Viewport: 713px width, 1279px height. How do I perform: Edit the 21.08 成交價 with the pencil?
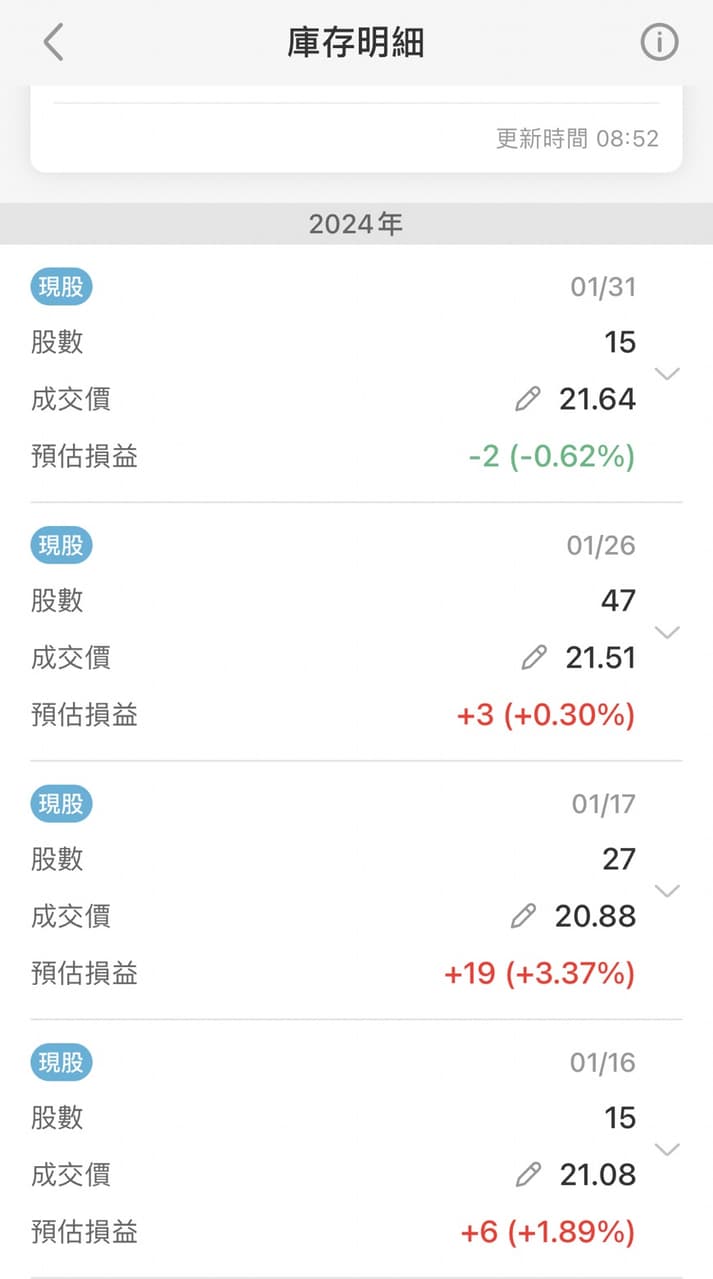[527, 1174]
